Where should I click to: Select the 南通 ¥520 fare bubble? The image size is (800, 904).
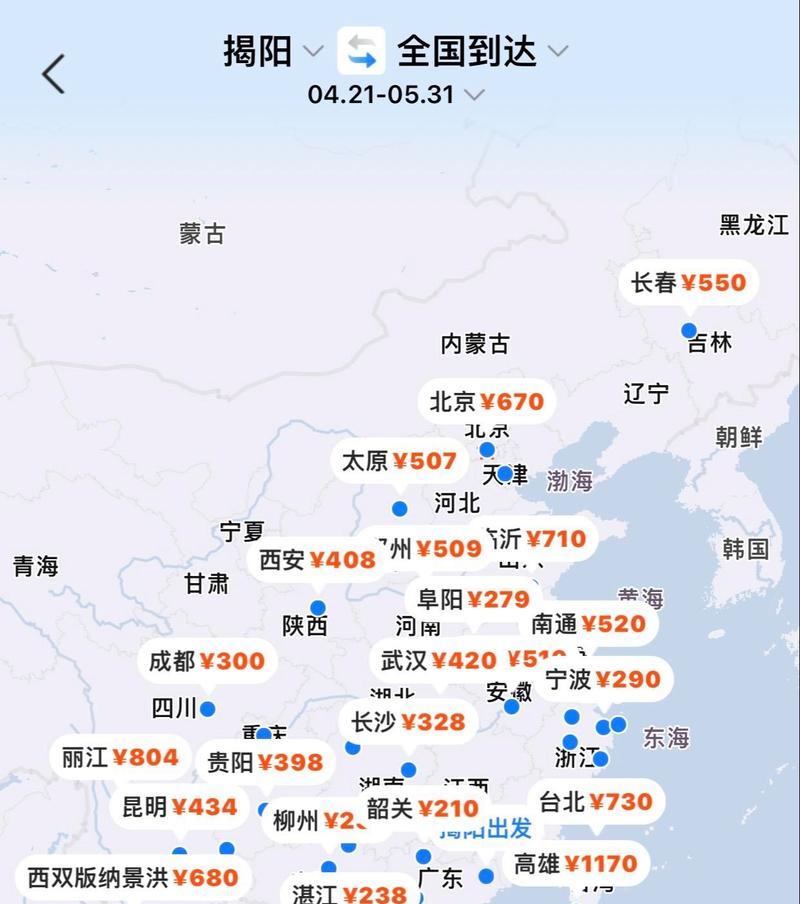click(588, 625)
